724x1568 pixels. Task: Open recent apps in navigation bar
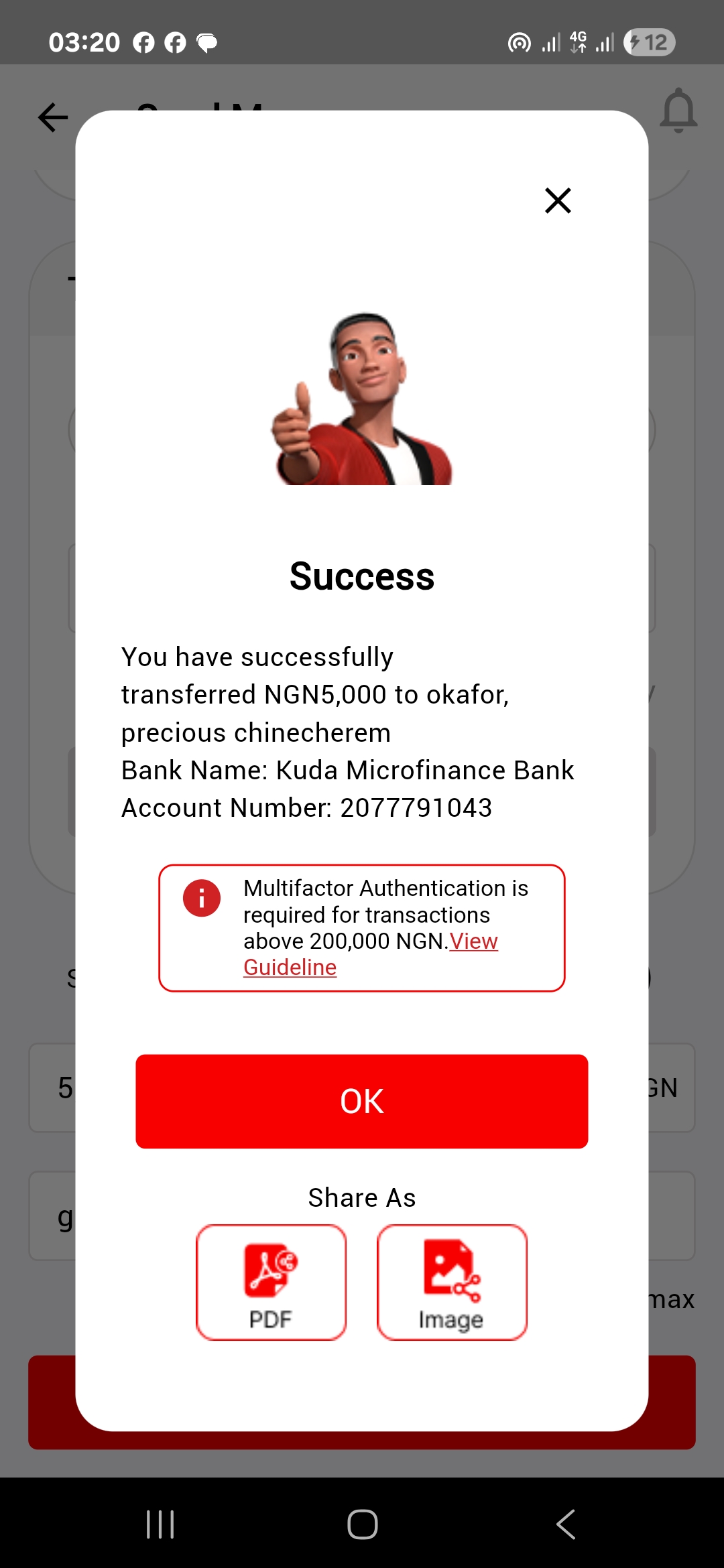(x=160, y=1524)
